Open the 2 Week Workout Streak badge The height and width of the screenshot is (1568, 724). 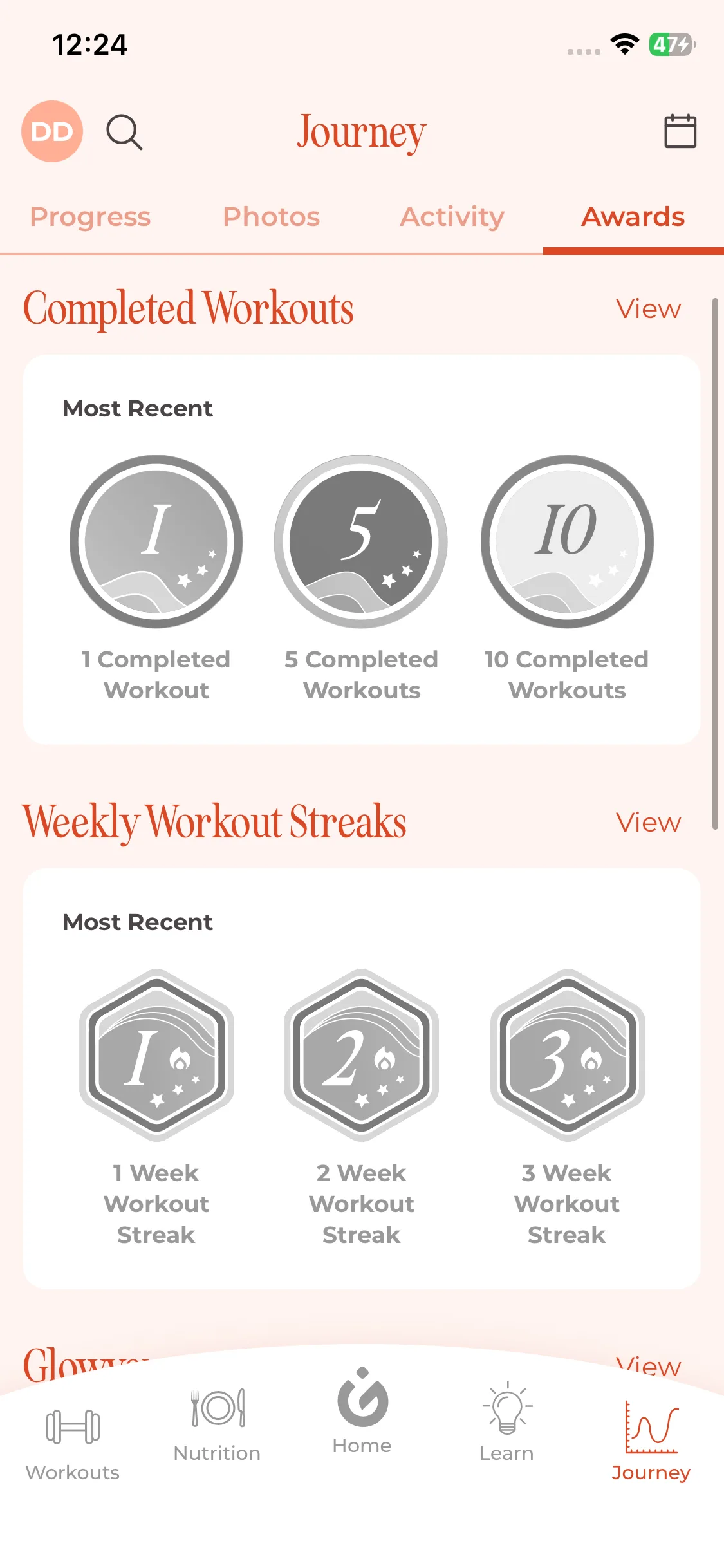click(361, 1056)
